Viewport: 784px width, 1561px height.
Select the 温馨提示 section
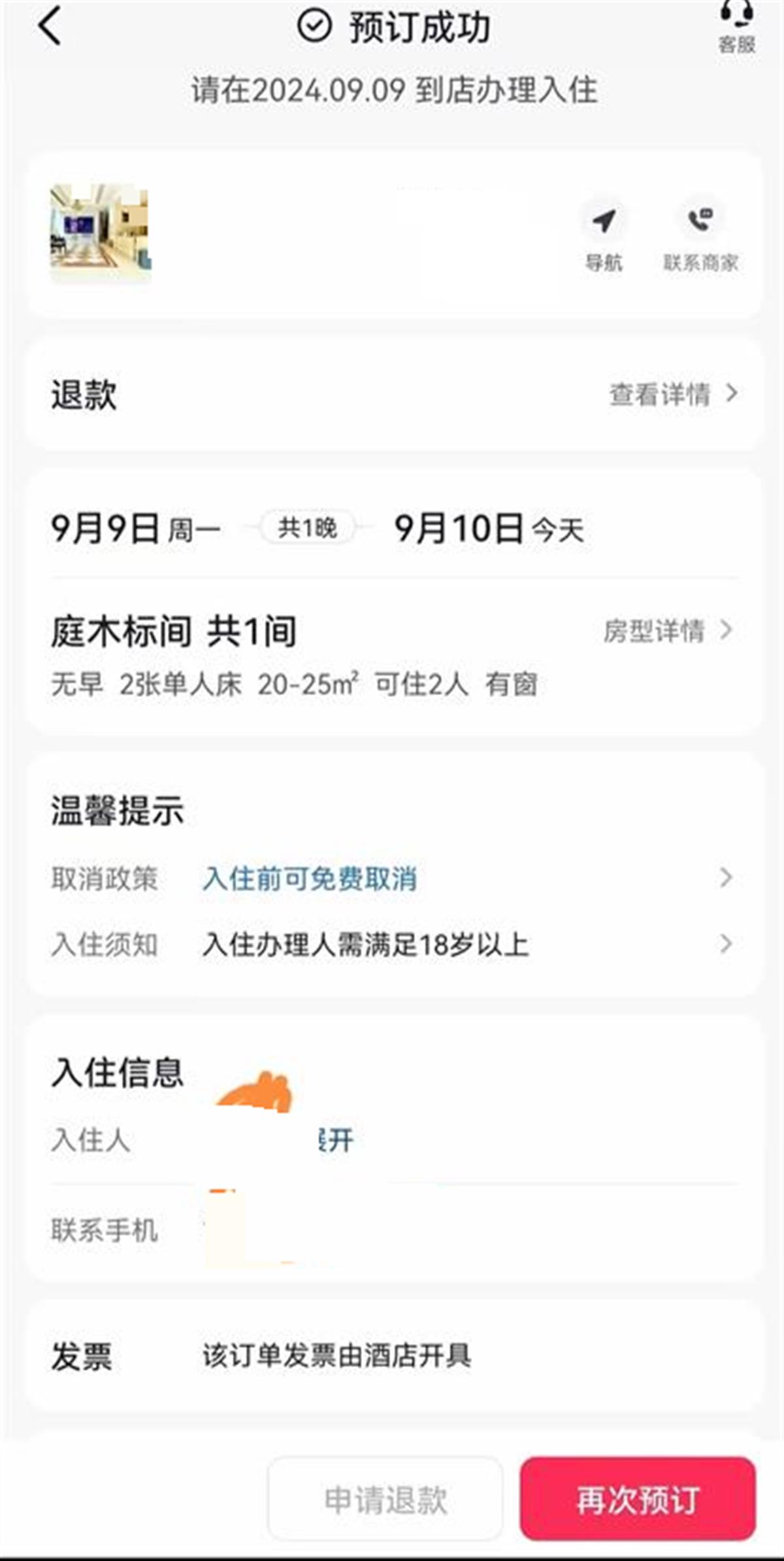click(x=116, y=809)
